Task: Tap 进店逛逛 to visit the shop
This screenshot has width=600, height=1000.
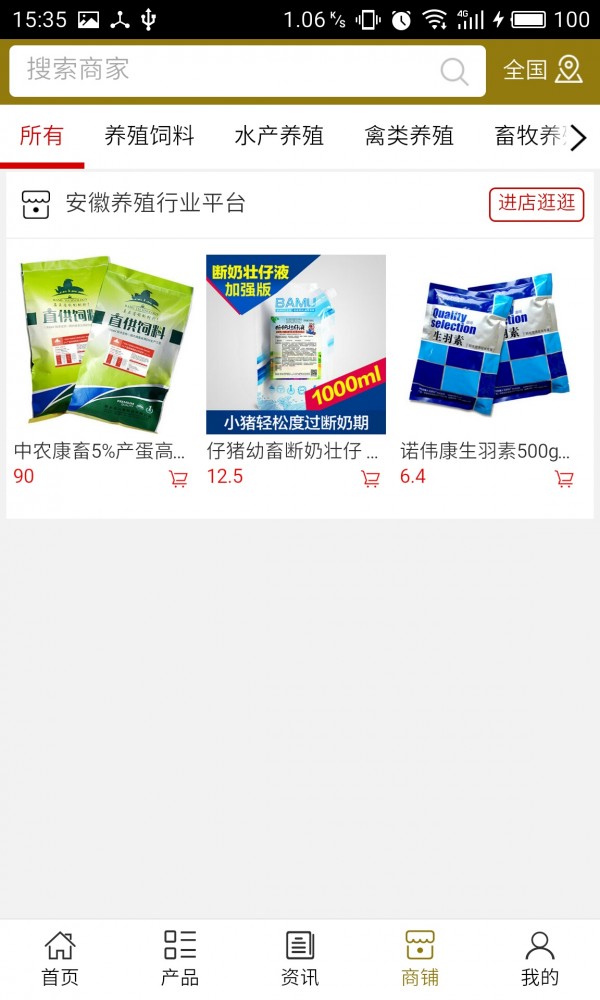Action: coord(536,204)
